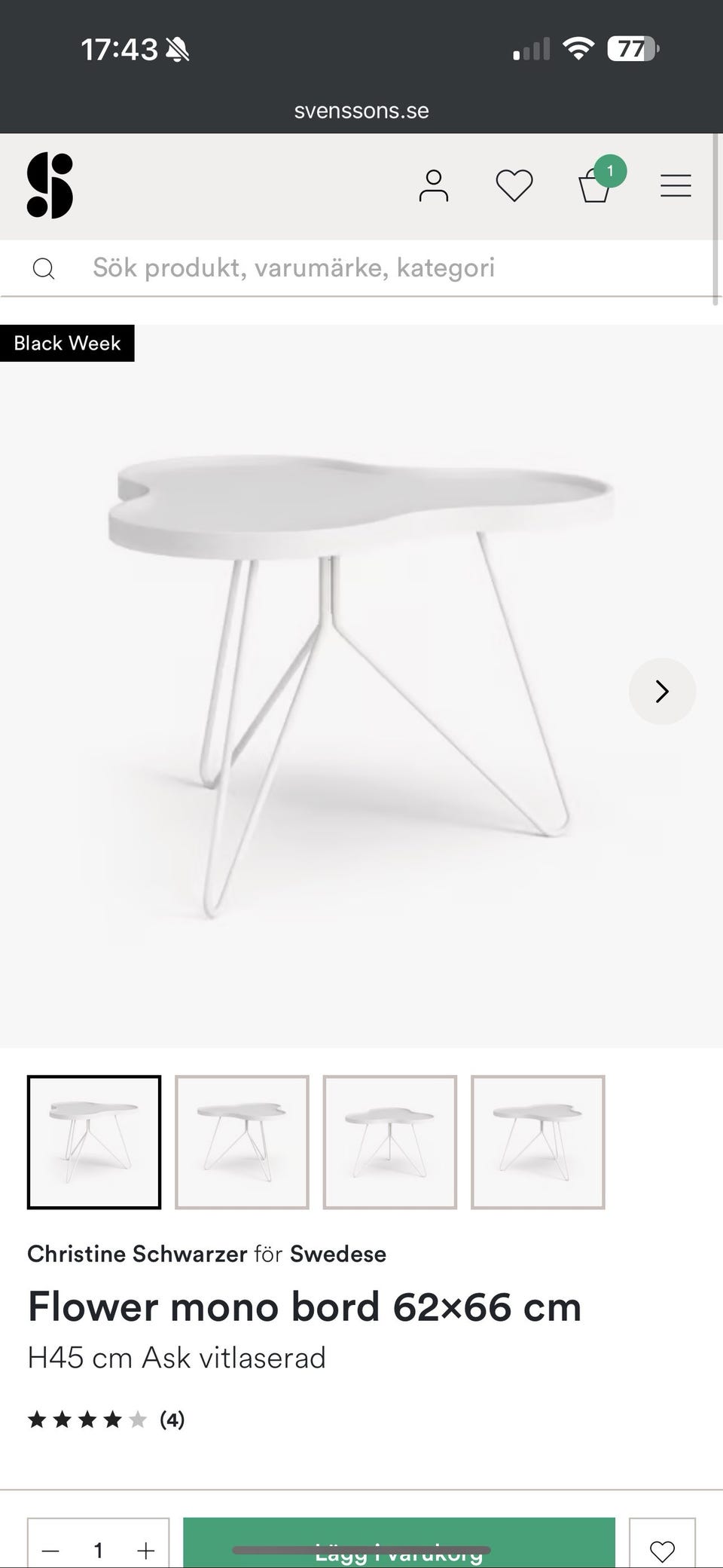The width and height of the screenshot is (723, 1568).
Task: Select the third product thumbnail
Action: (389, 1142)
